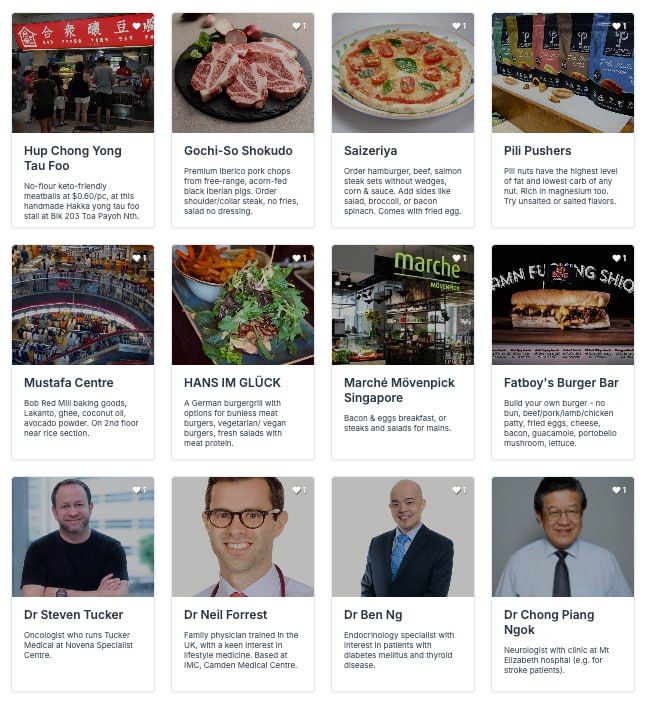Like the Mustafa Centre listing
Image resolution: width=649 pixels, height=706 pixels.
[x=137, y=258]
